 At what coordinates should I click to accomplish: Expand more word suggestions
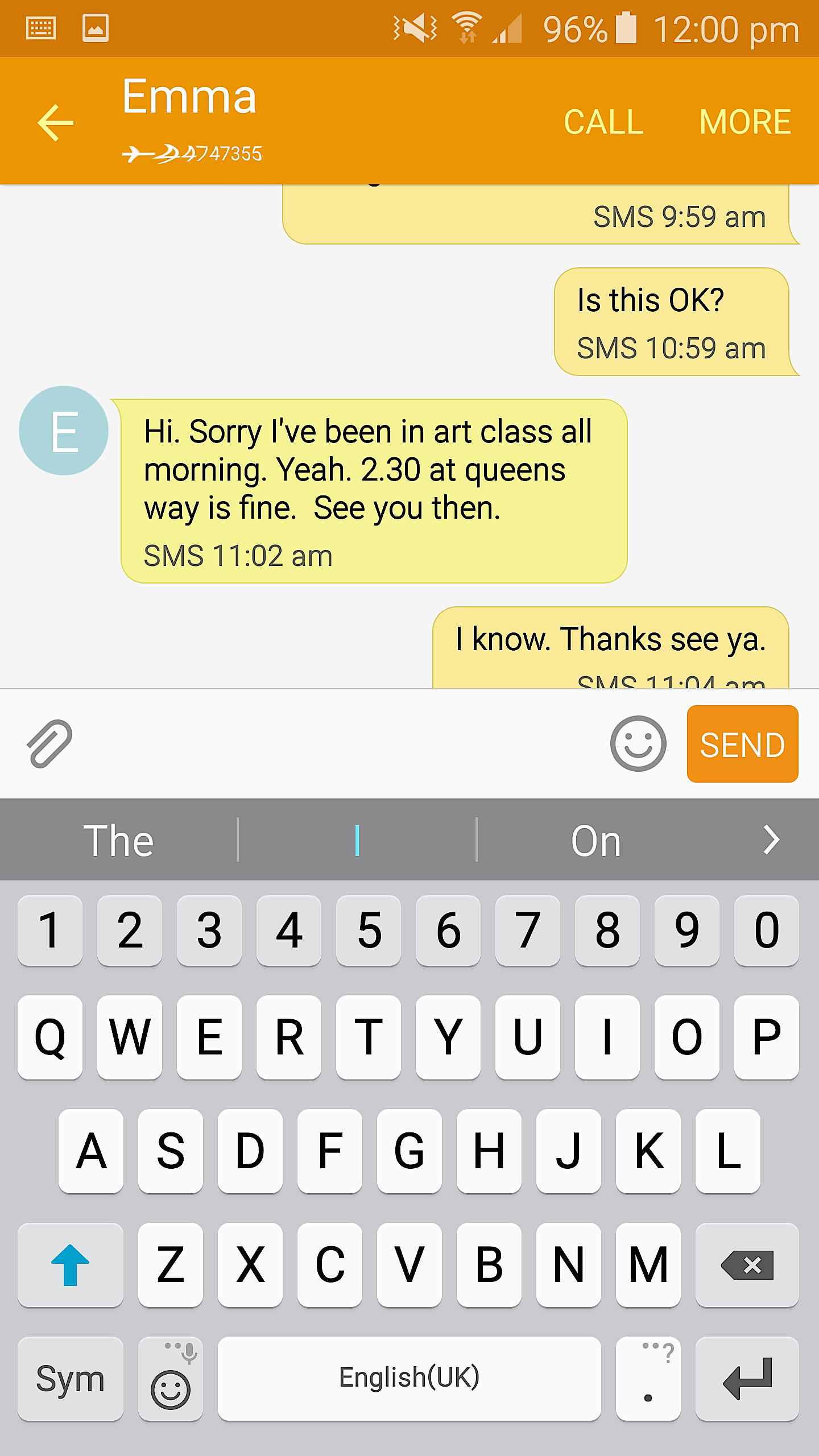(x=771, y=840)
